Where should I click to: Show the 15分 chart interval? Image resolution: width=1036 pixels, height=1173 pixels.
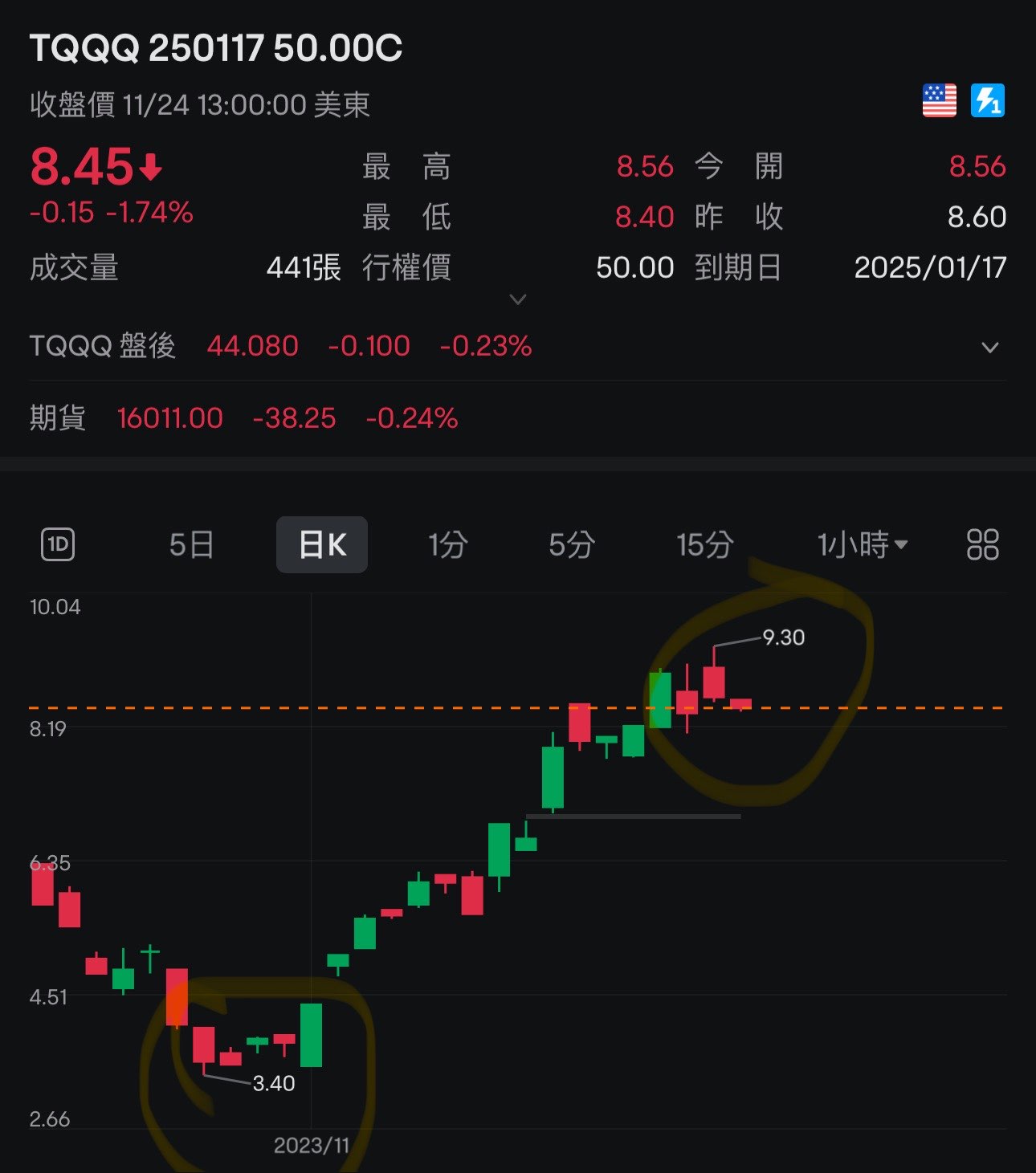pyautogui.click(x=704, y=545)
